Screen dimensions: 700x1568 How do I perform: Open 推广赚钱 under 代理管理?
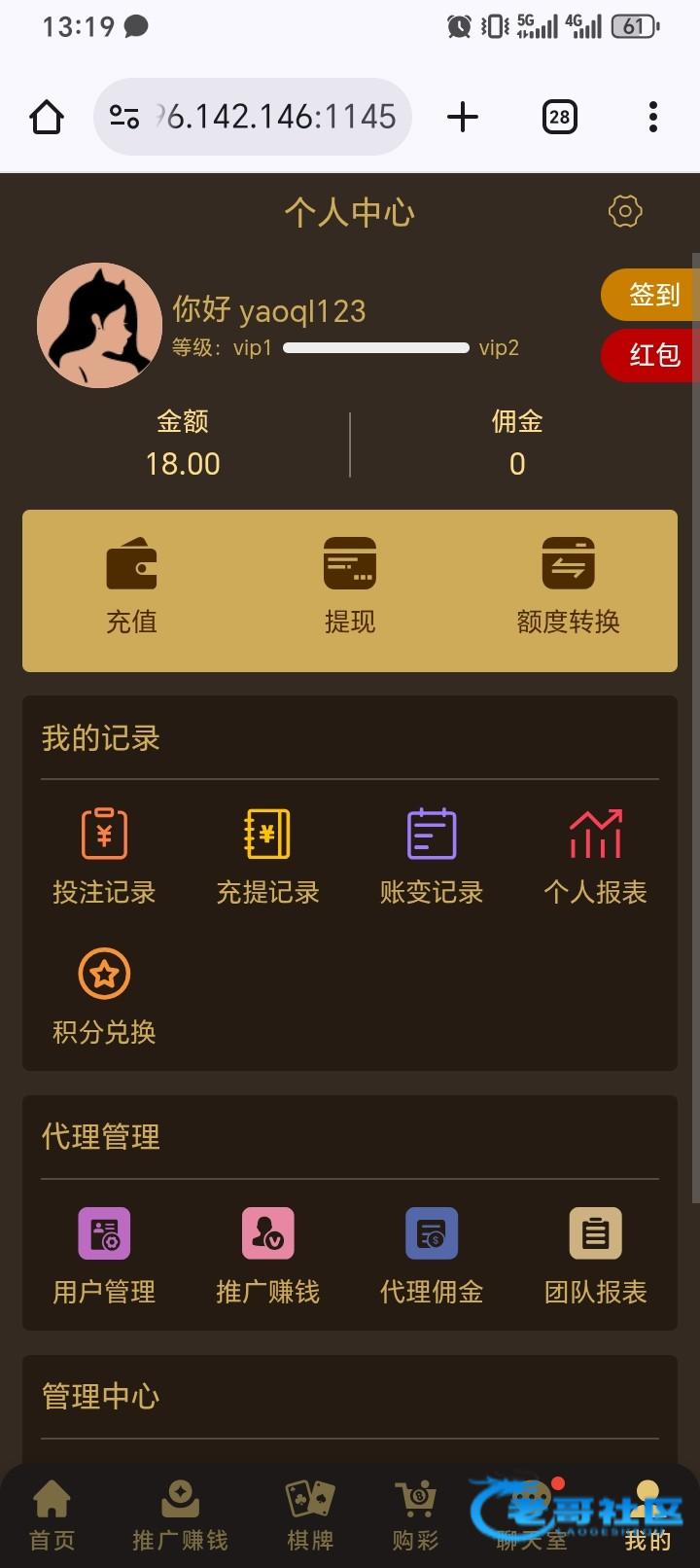click(x=267, y=1256)
